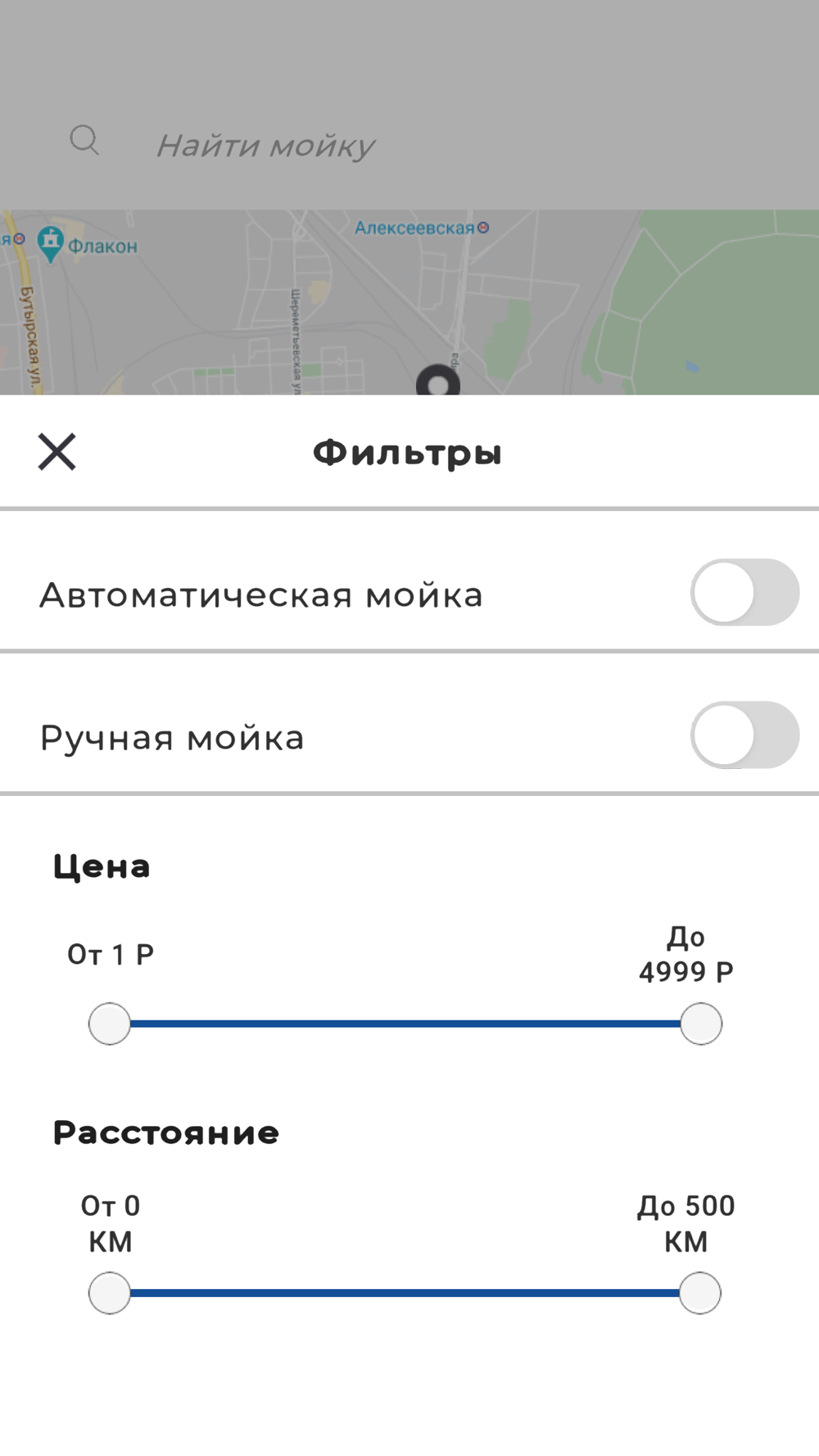
Task: Turn on the Ручная мойка switch
Action: [x=744, y=735]
